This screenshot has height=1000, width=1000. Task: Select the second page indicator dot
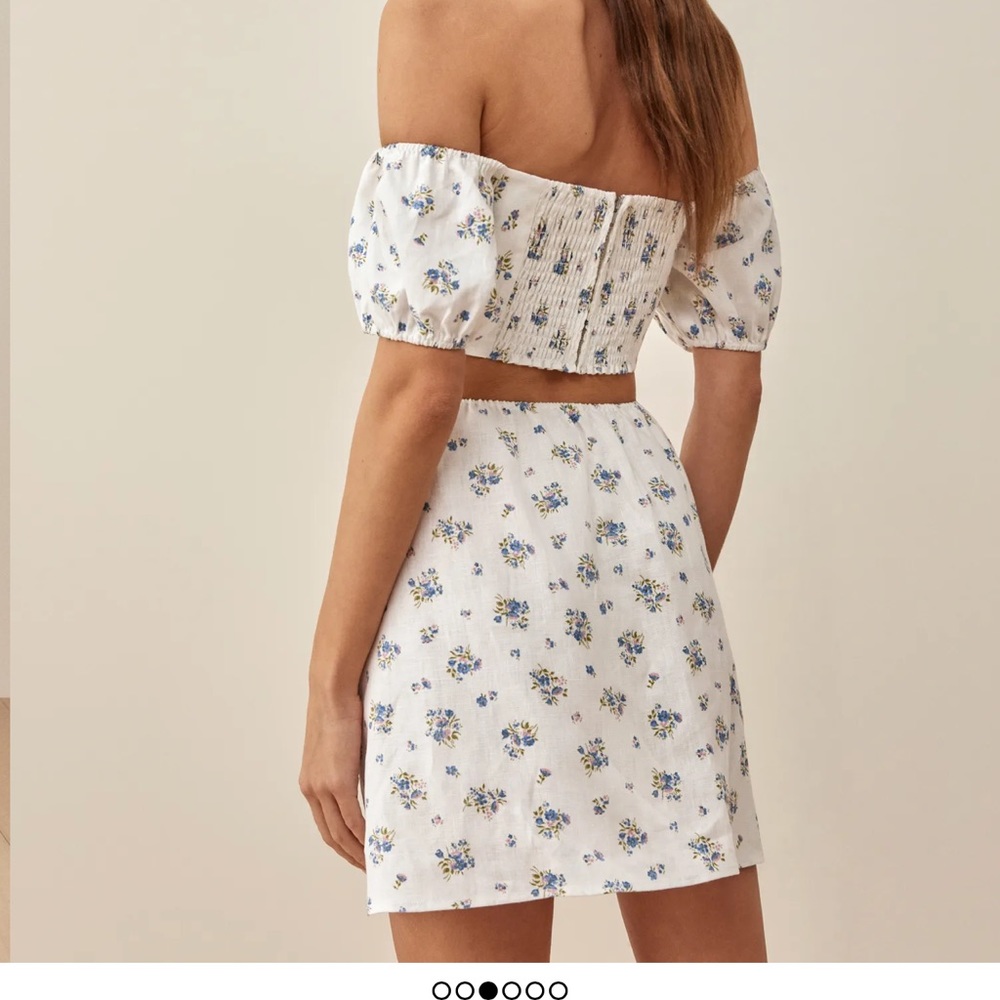click(465, 990)
